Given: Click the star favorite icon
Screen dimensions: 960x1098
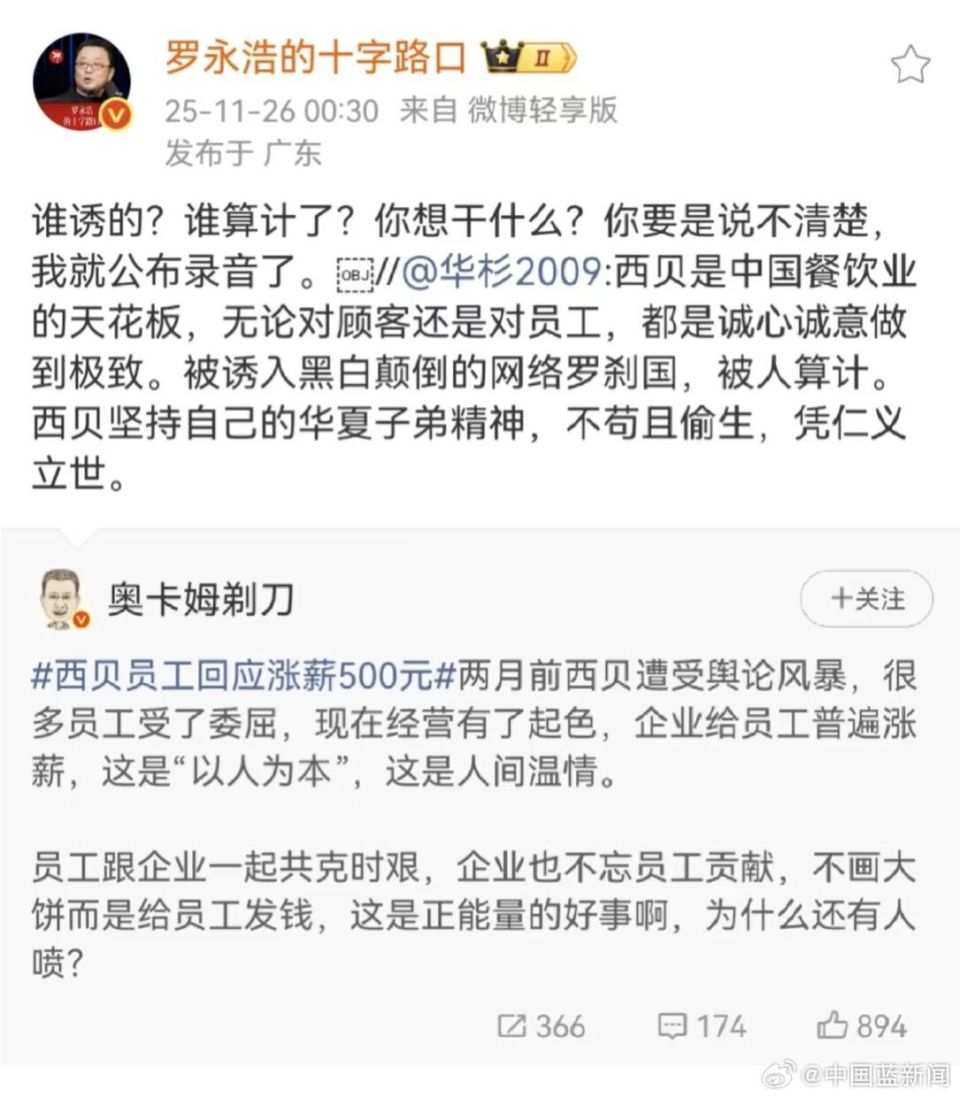Looking at the screenshot, I should click(x=911, y=61).
